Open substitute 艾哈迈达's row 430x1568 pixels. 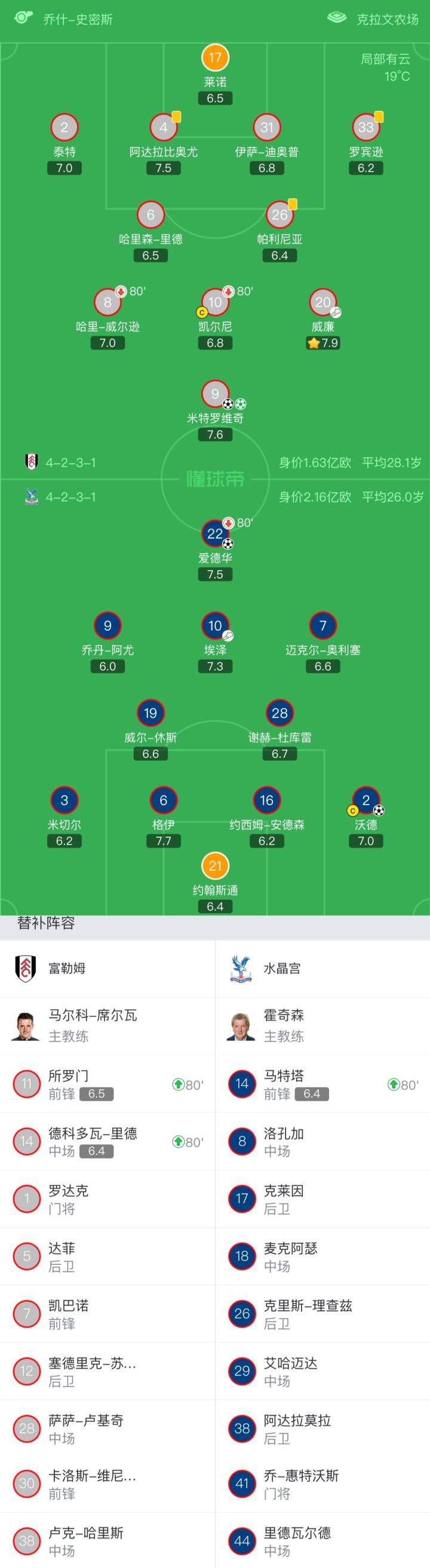point(322,1371)
